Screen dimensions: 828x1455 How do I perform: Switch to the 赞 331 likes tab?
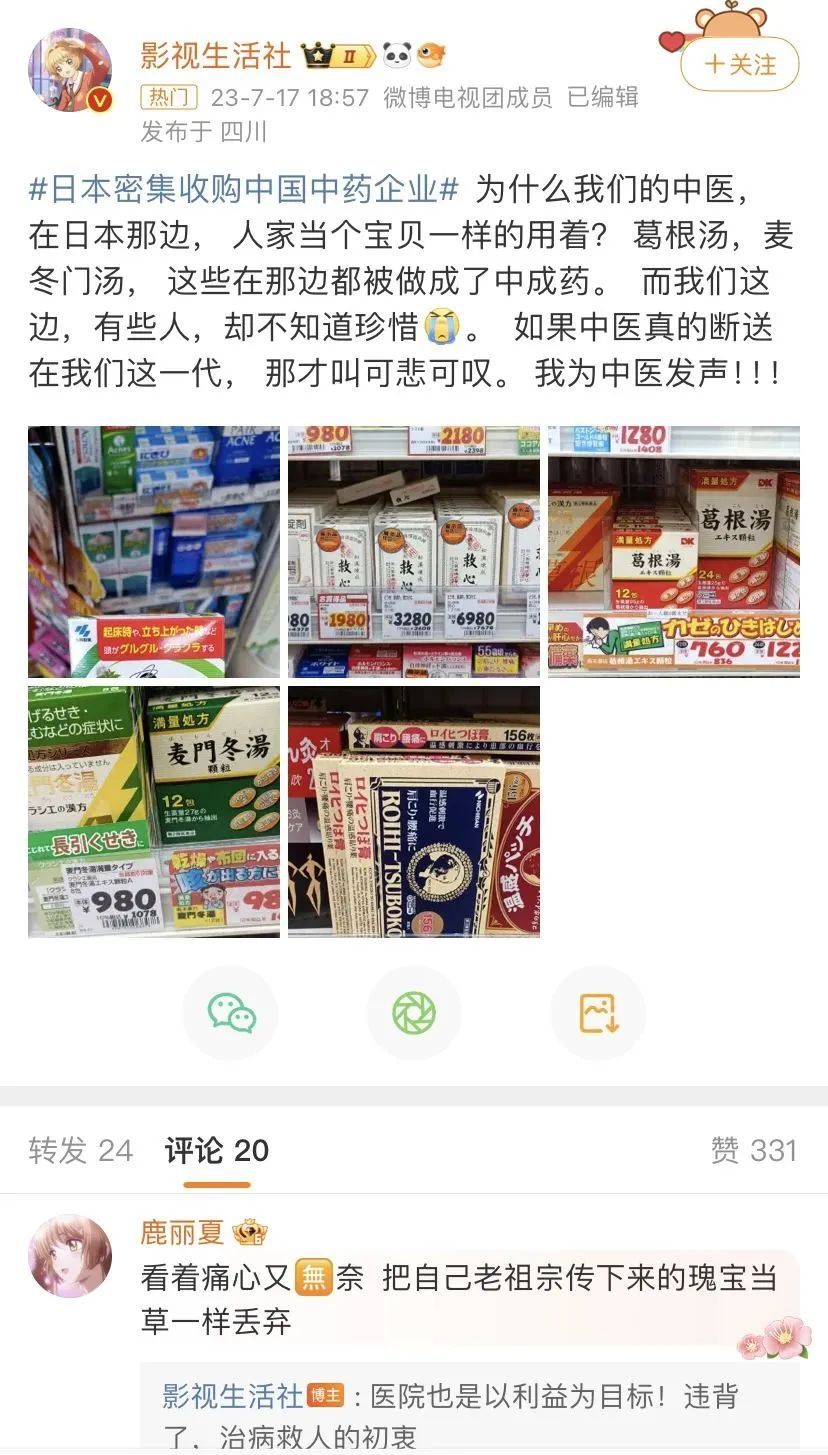click(x=753, y=1151)
